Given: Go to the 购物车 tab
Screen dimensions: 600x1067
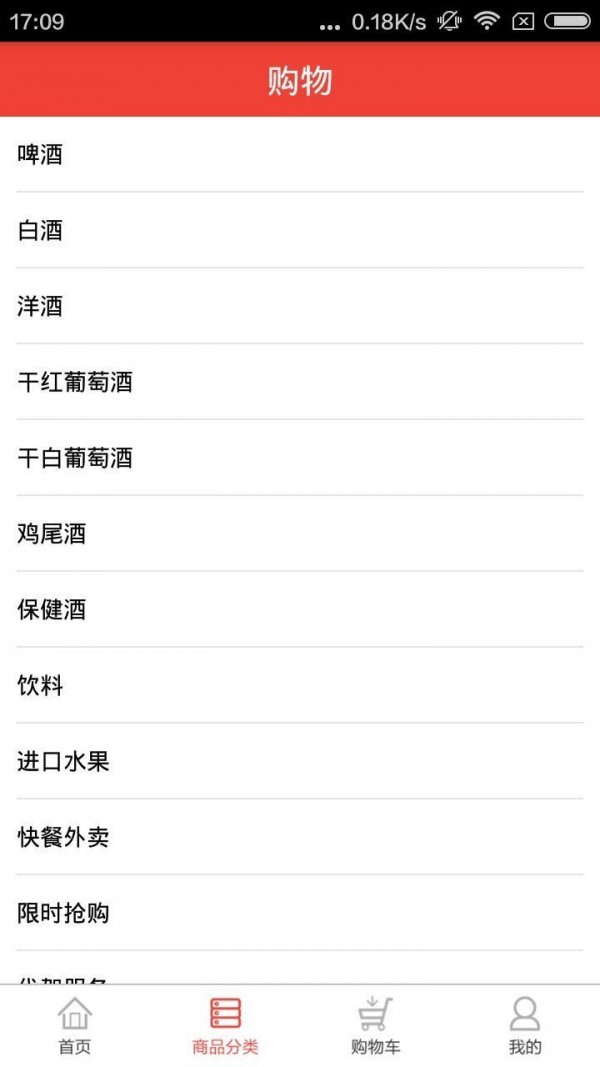Looking at the screenshot, I should click(x=375, y=1026).
